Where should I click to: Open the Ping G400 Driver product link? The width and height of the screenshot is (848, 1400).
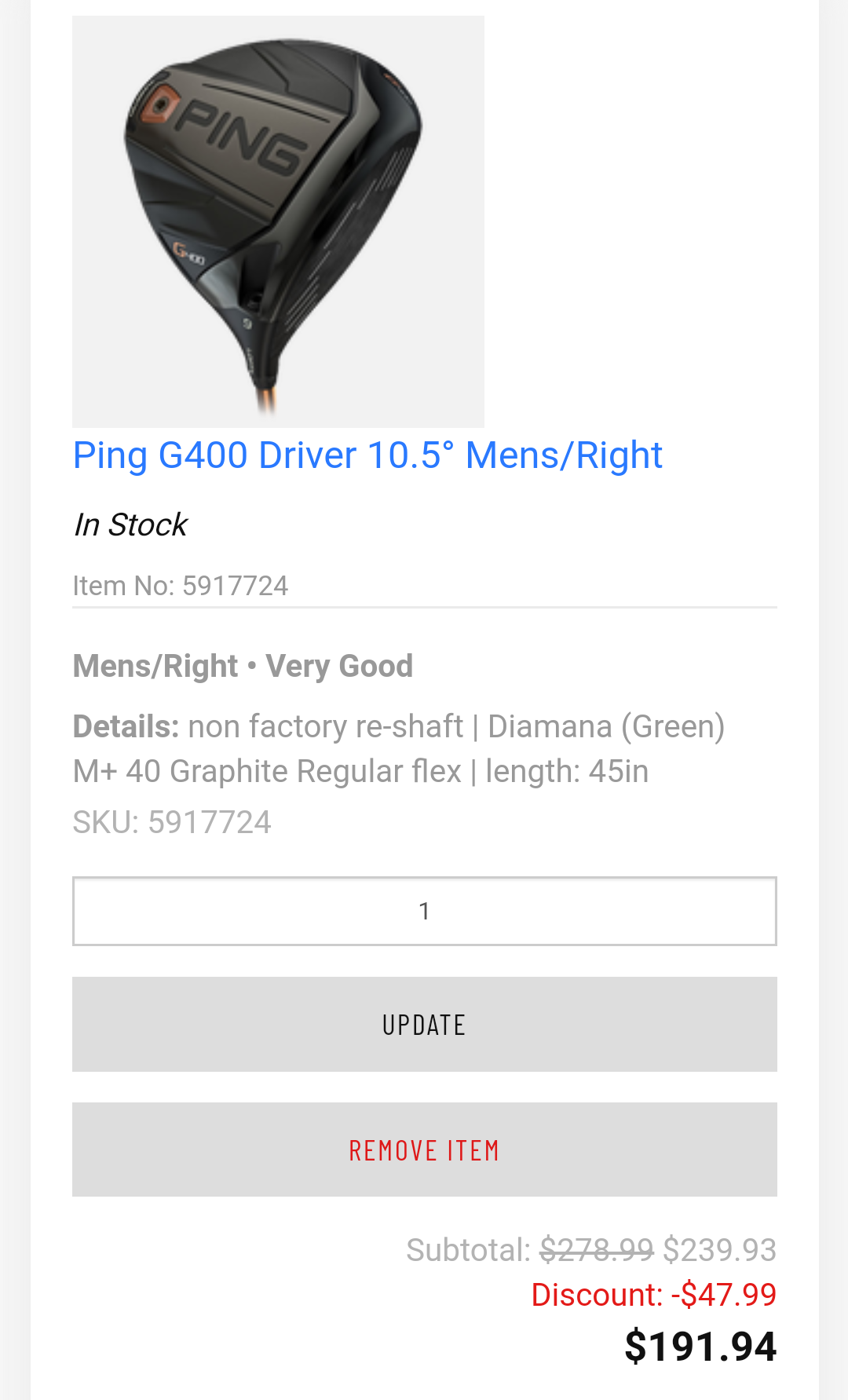(367, 455)
